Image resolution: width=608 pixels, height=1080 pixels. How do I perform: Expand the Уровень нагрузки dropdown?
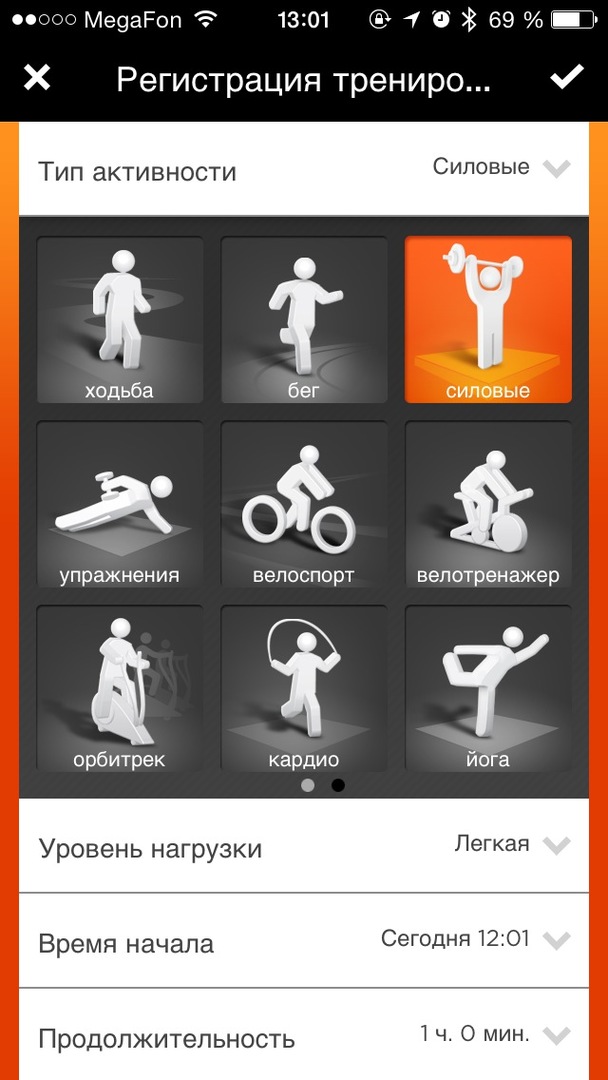click(x=556, y=846)
